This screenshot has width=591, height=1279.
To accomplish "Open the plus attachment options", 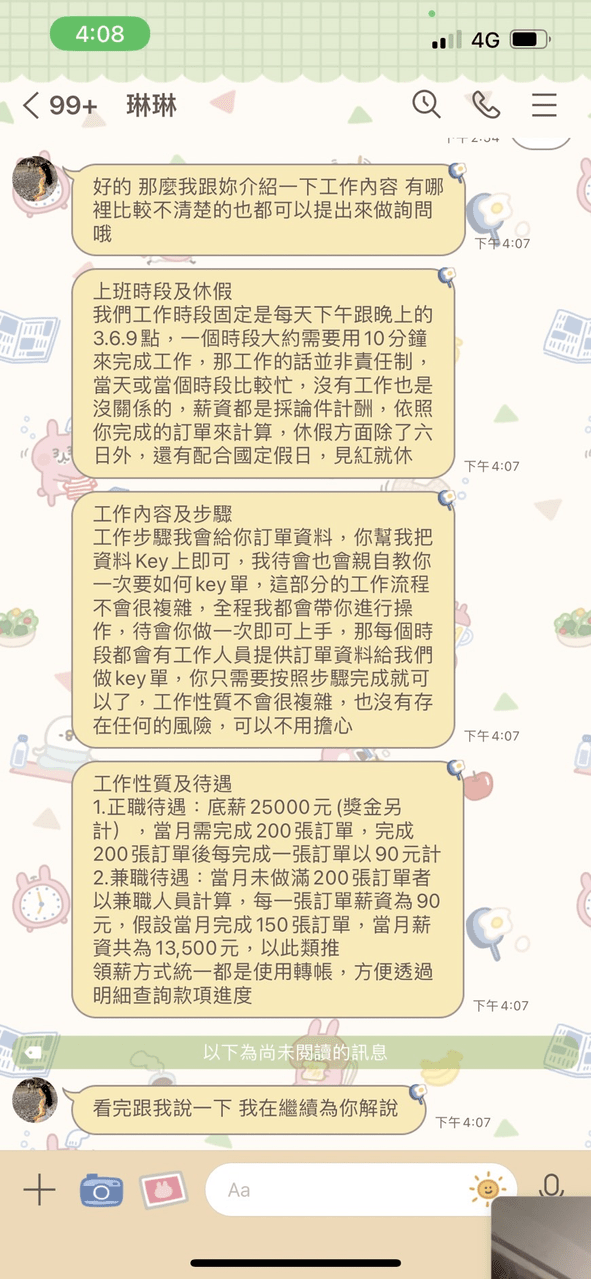I will 39,1189.
